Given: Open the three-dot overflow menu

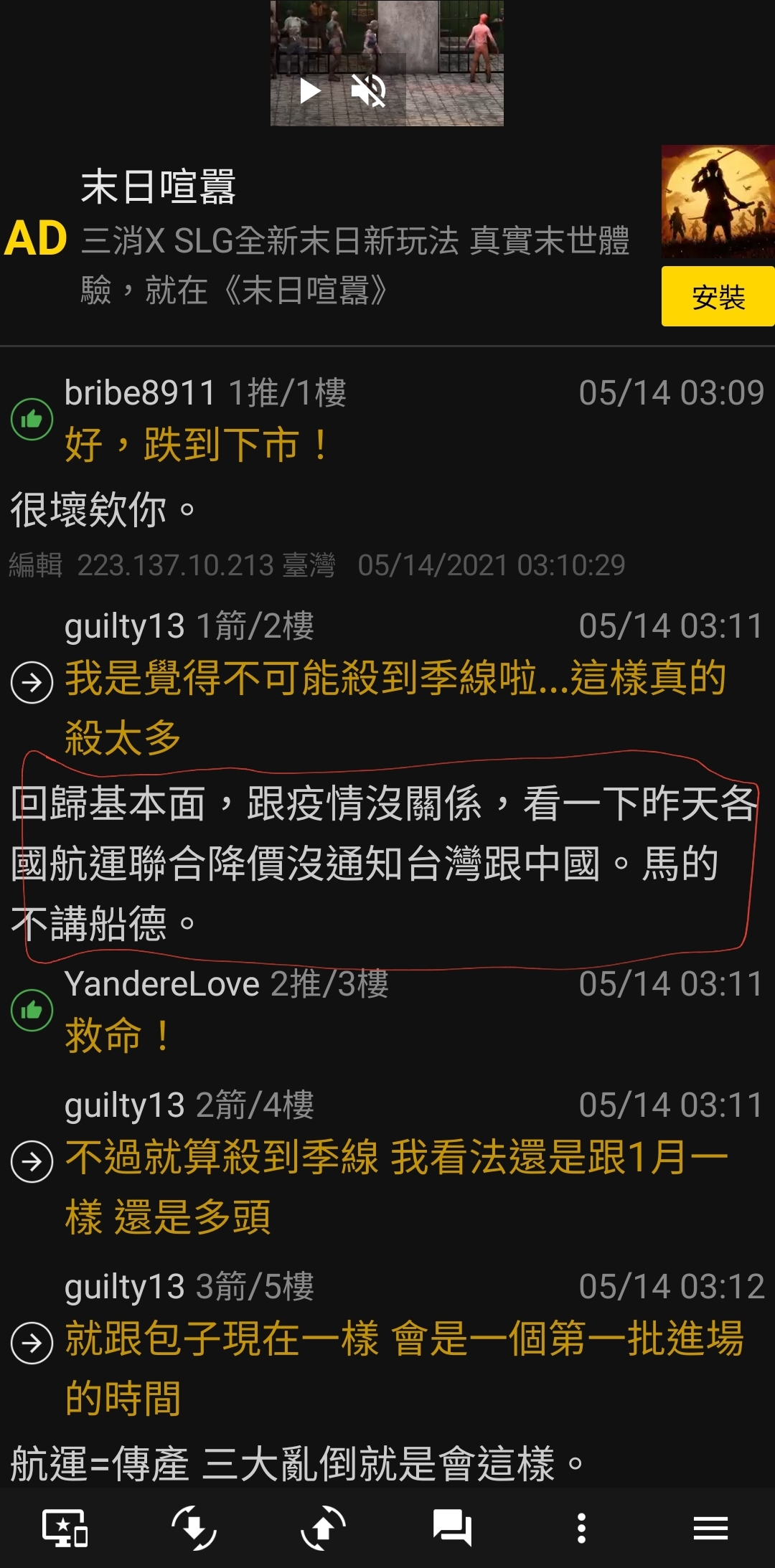Looking at the screenshot, I should [581, 1528].
